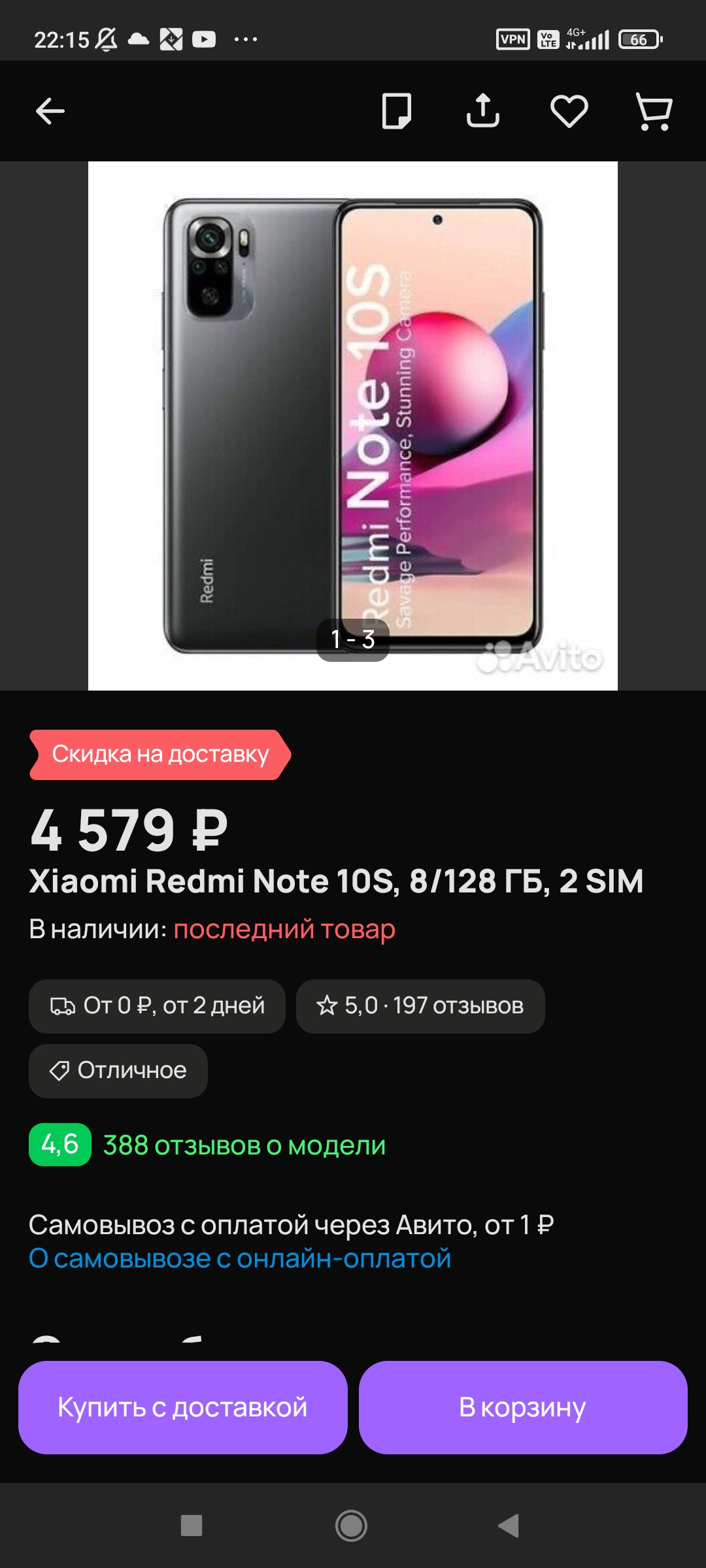706x1568 pixels.
Task: Open the seller's 5,0 rating with 197 reviews
Action: (x=420, y=1005)
